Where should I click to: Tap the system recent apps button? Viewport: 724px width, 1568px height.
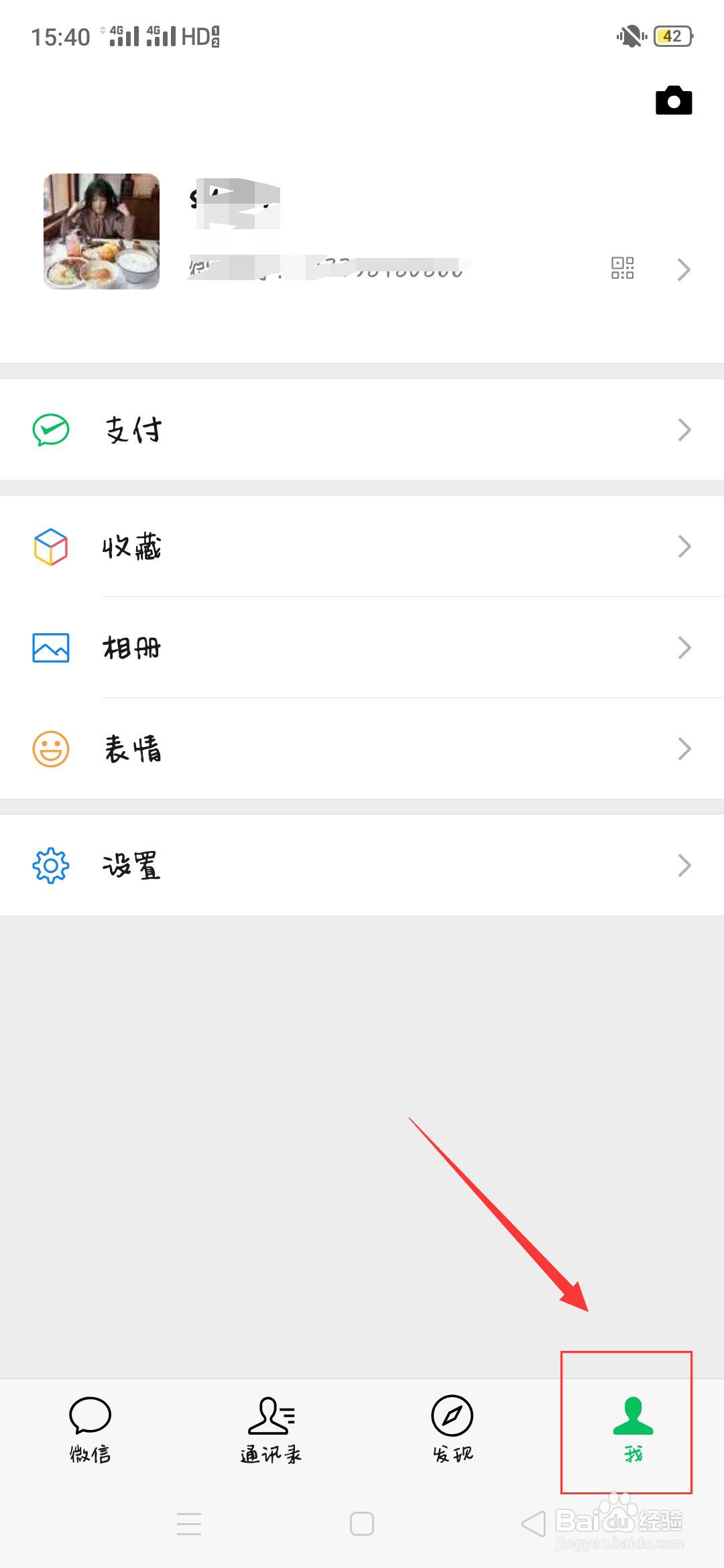point(189,1524)
